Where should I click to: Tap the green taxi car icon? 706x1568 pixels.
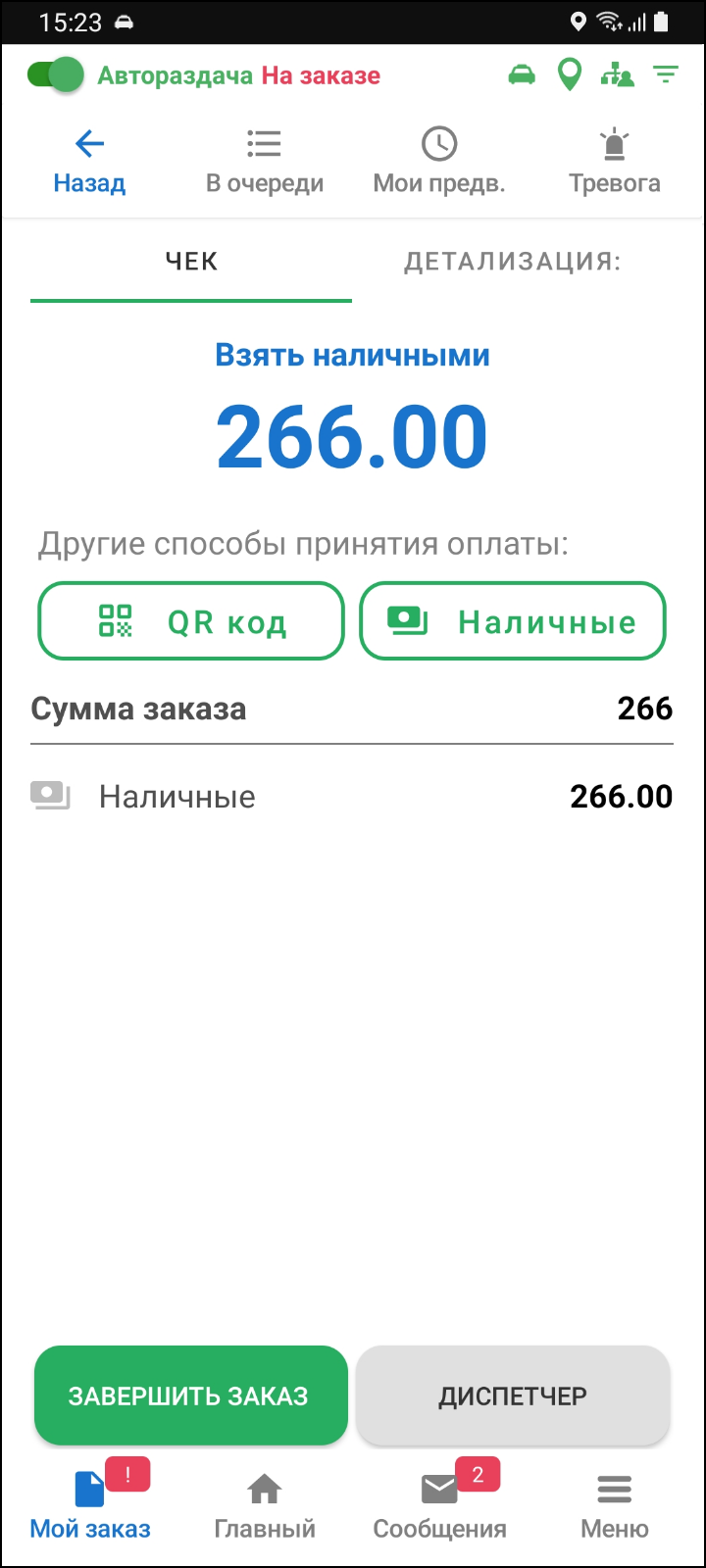(x=522, y=75)
